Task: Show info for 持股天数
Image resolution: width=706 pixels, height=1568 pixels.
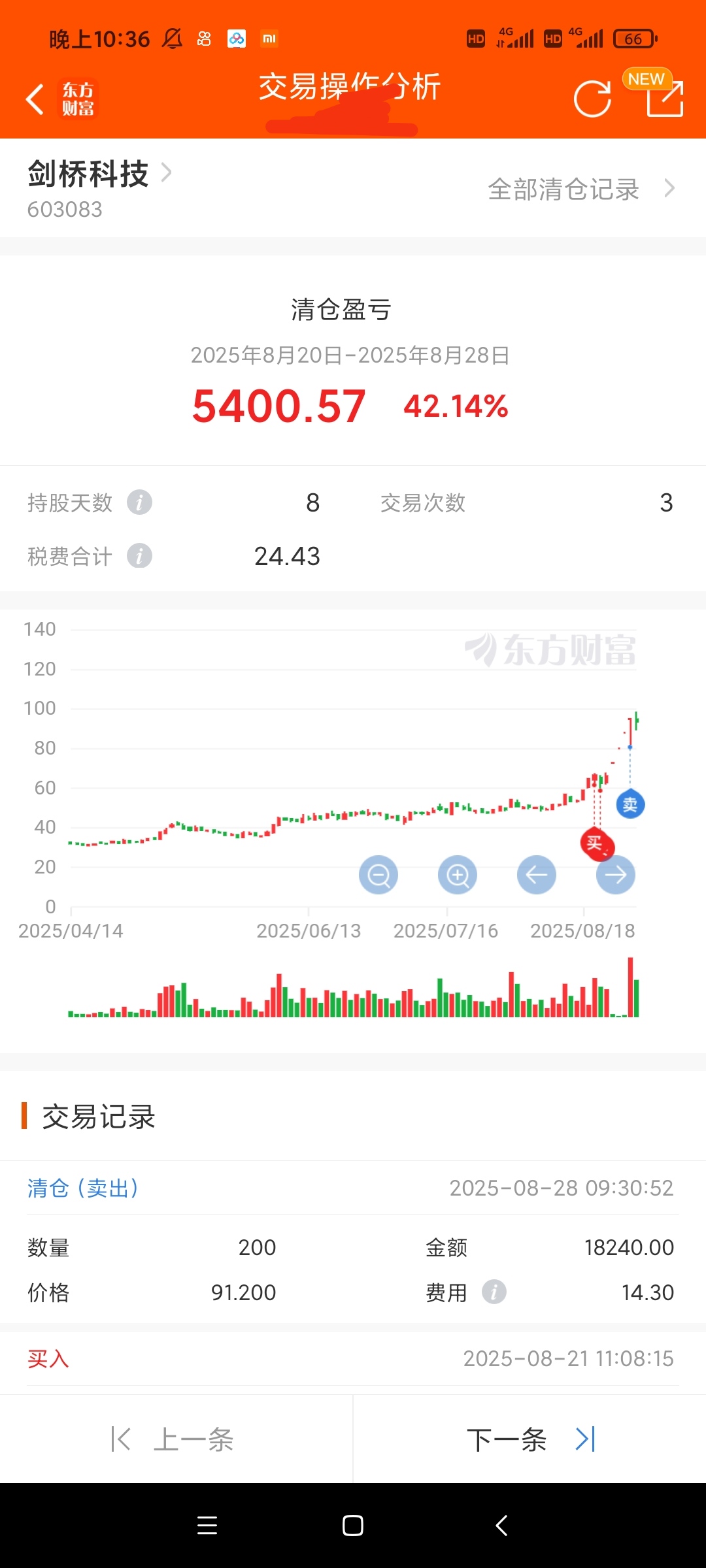Action: pyautogui.click(x=139, y=502)
